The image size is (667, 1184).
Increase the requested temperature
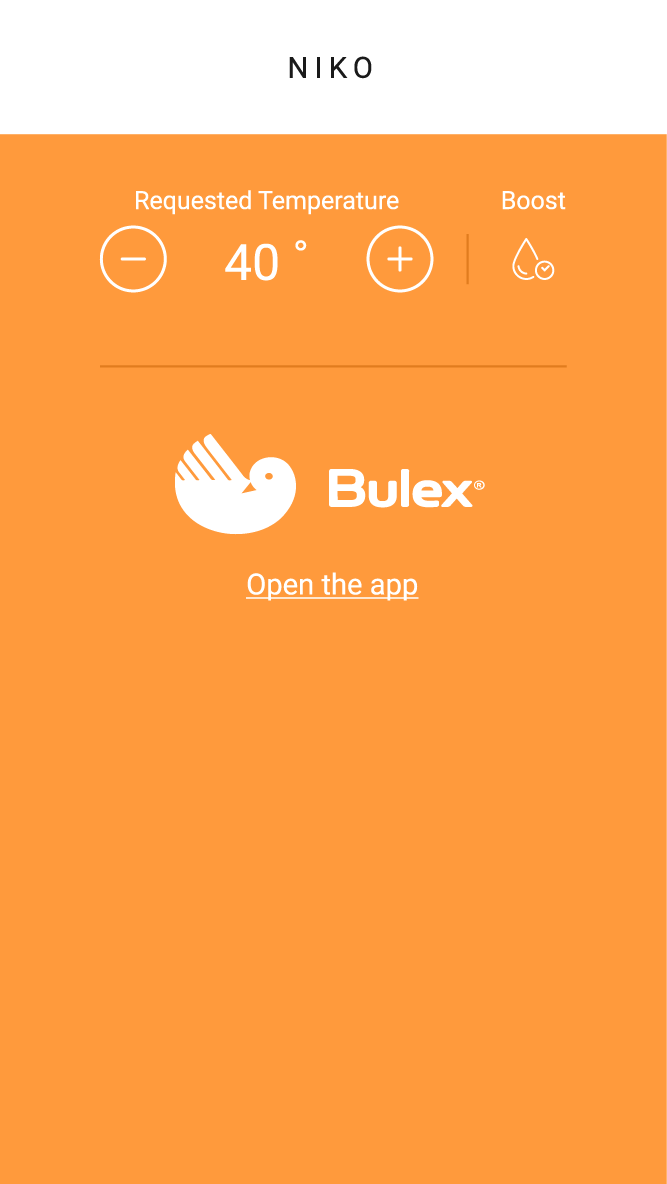(400, 259)
